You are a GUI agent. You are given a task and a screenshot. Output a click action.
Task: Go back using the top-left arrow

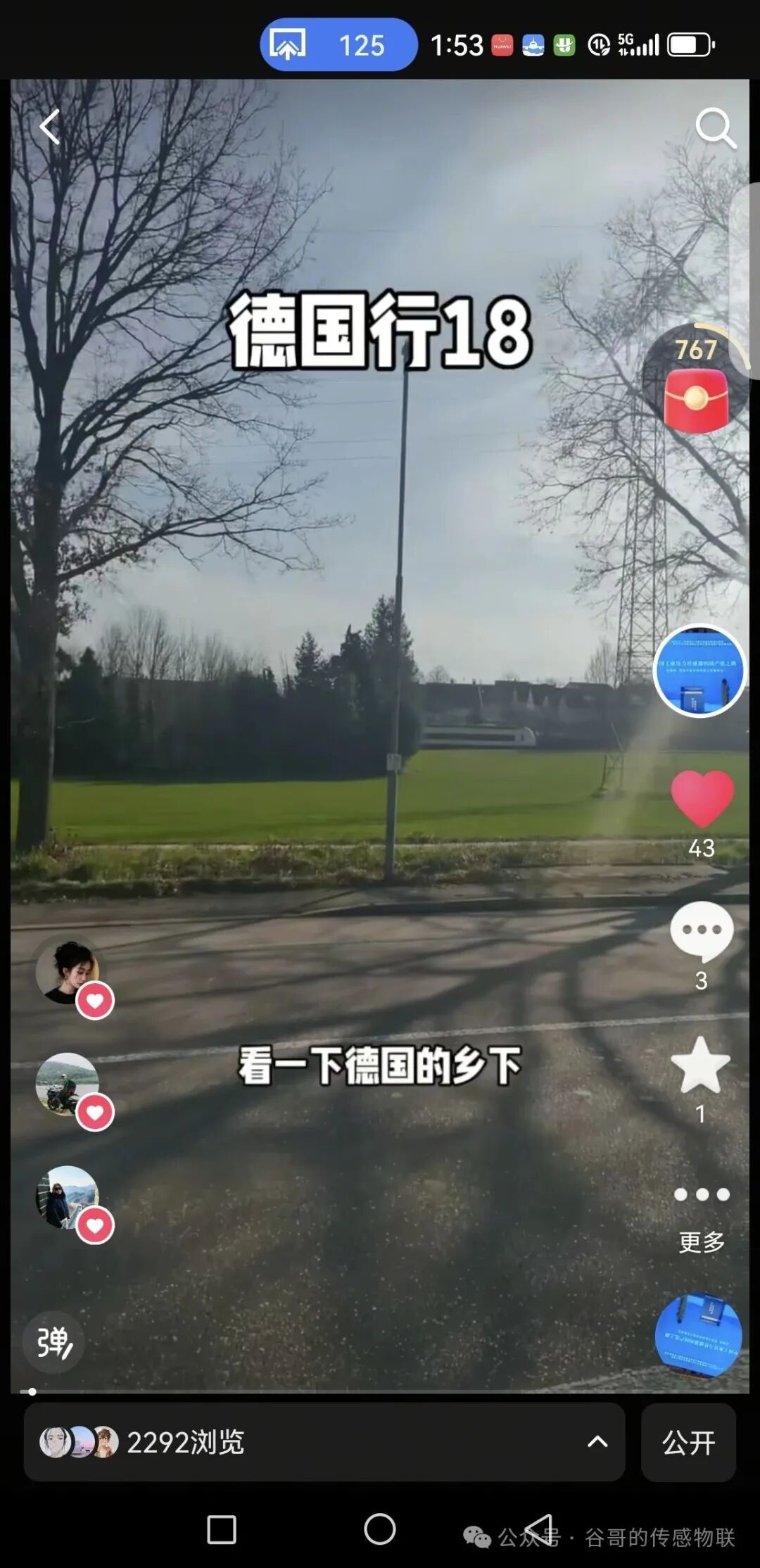point(49,127)
